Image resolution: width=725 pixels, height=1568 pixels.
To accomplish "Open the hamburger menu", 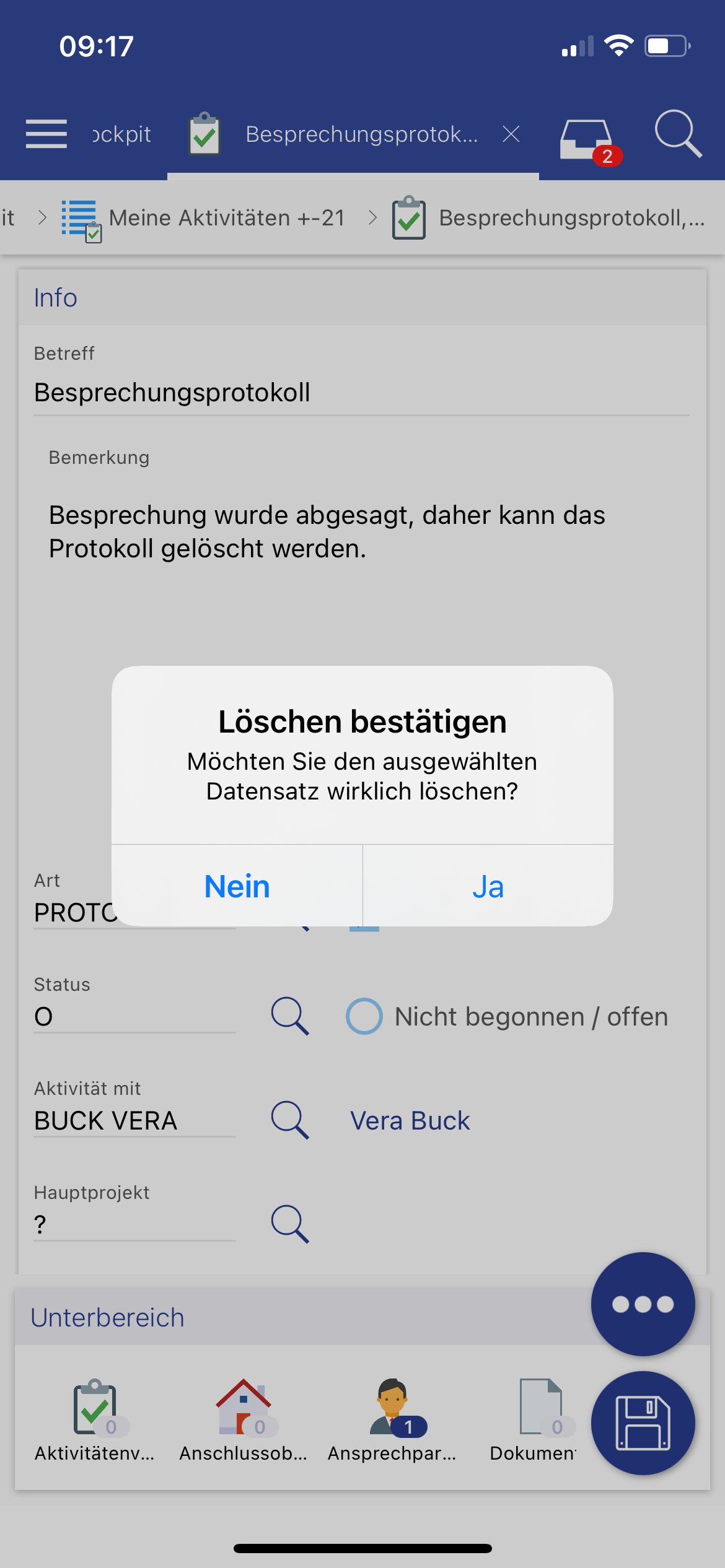I will click(x=46, y=134).
